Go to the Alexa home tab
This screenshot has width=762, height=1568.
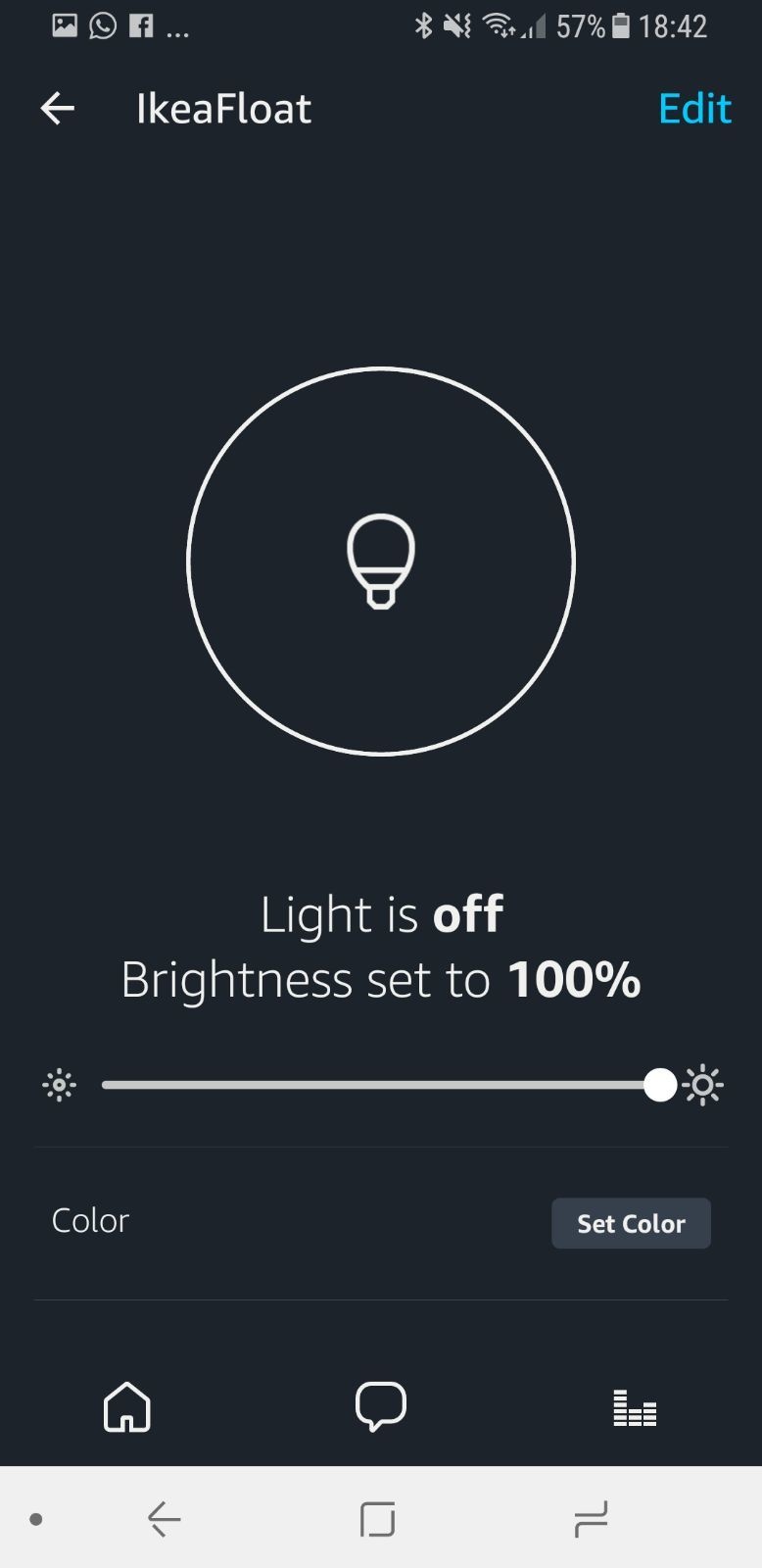pos(127,1407)
